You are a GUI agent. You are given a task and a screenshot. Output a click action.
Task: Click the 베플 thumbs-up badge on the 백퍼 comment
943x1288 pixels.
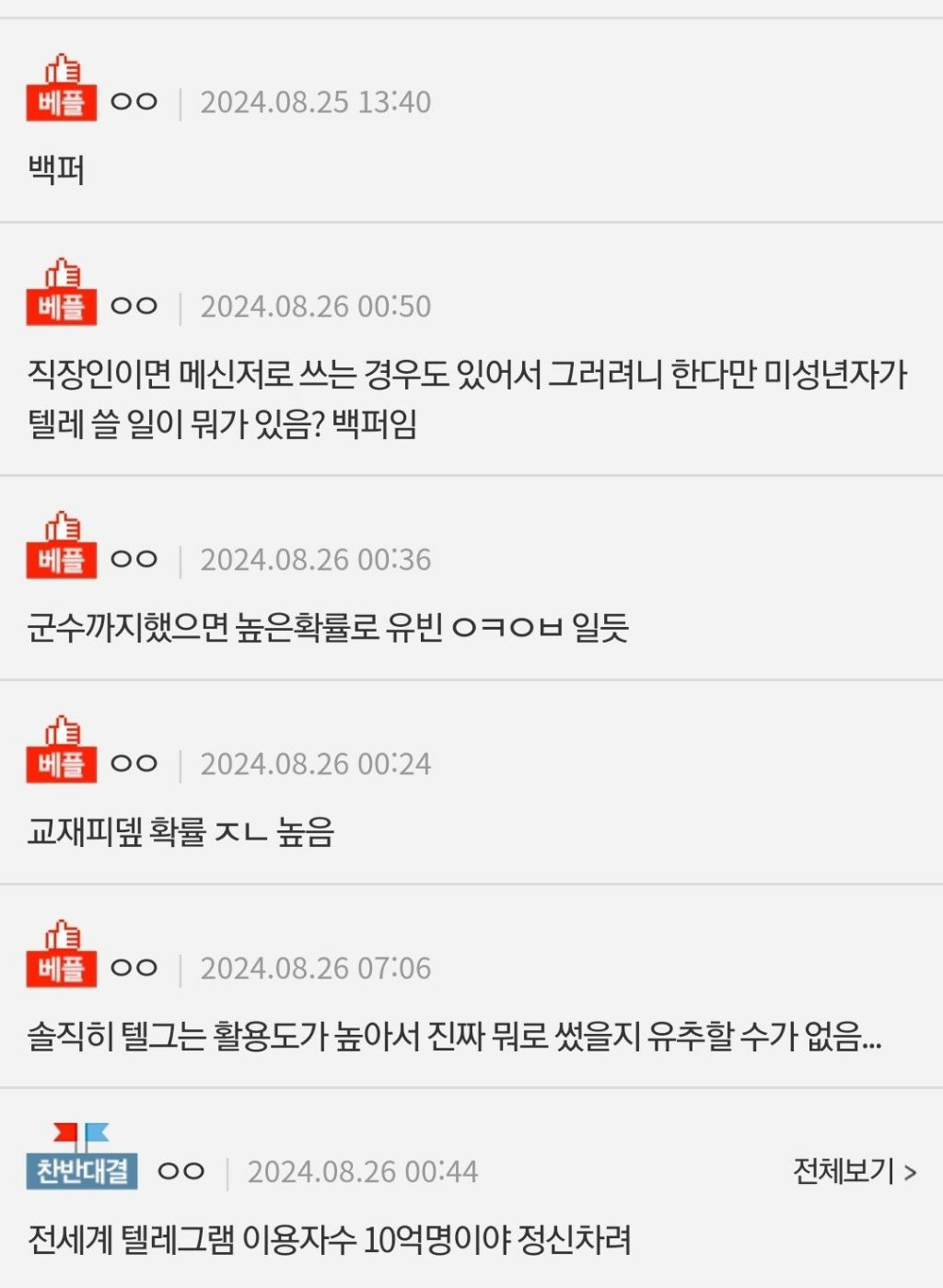[x=61, y=92]
